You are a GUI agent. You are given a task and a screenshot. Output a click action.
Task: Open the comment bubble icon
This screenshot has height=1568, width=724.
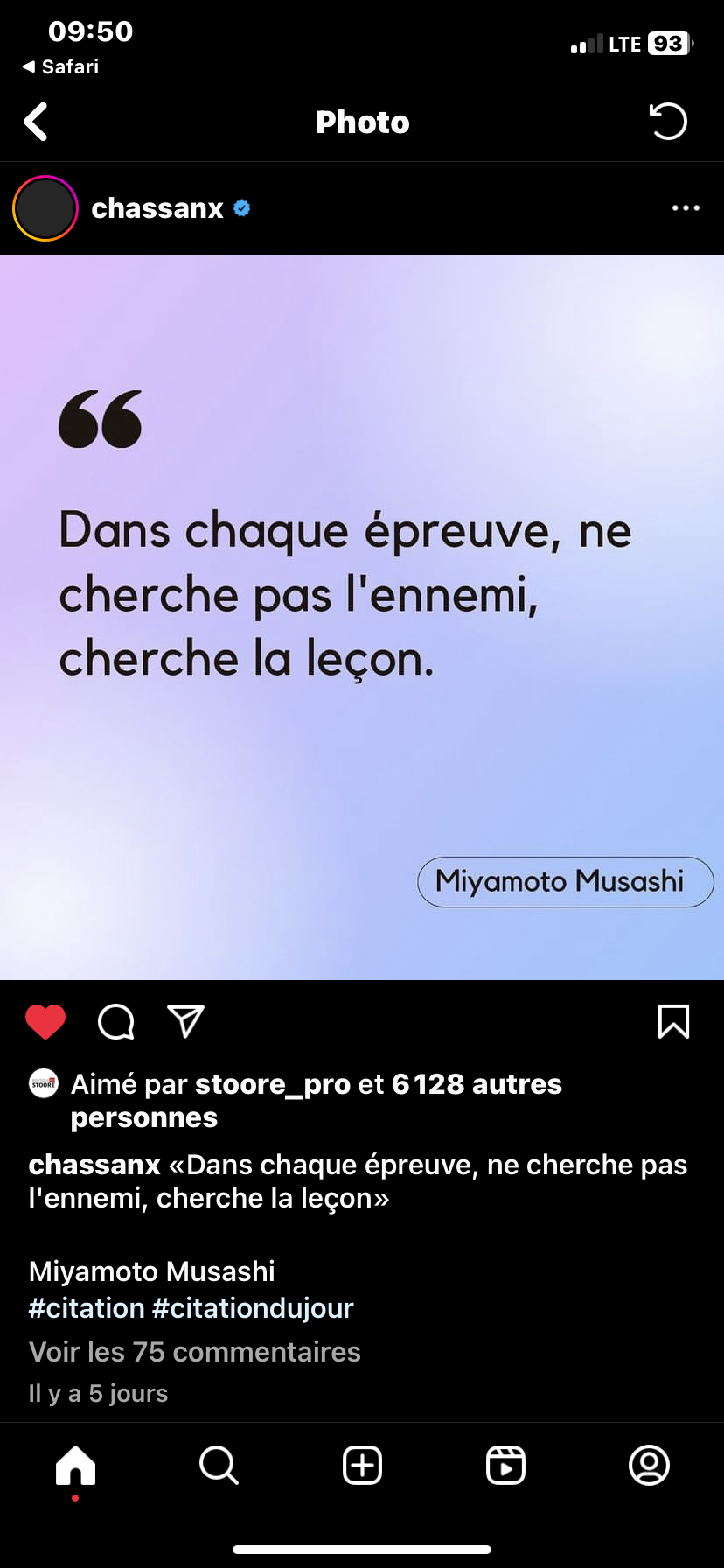115,1021
